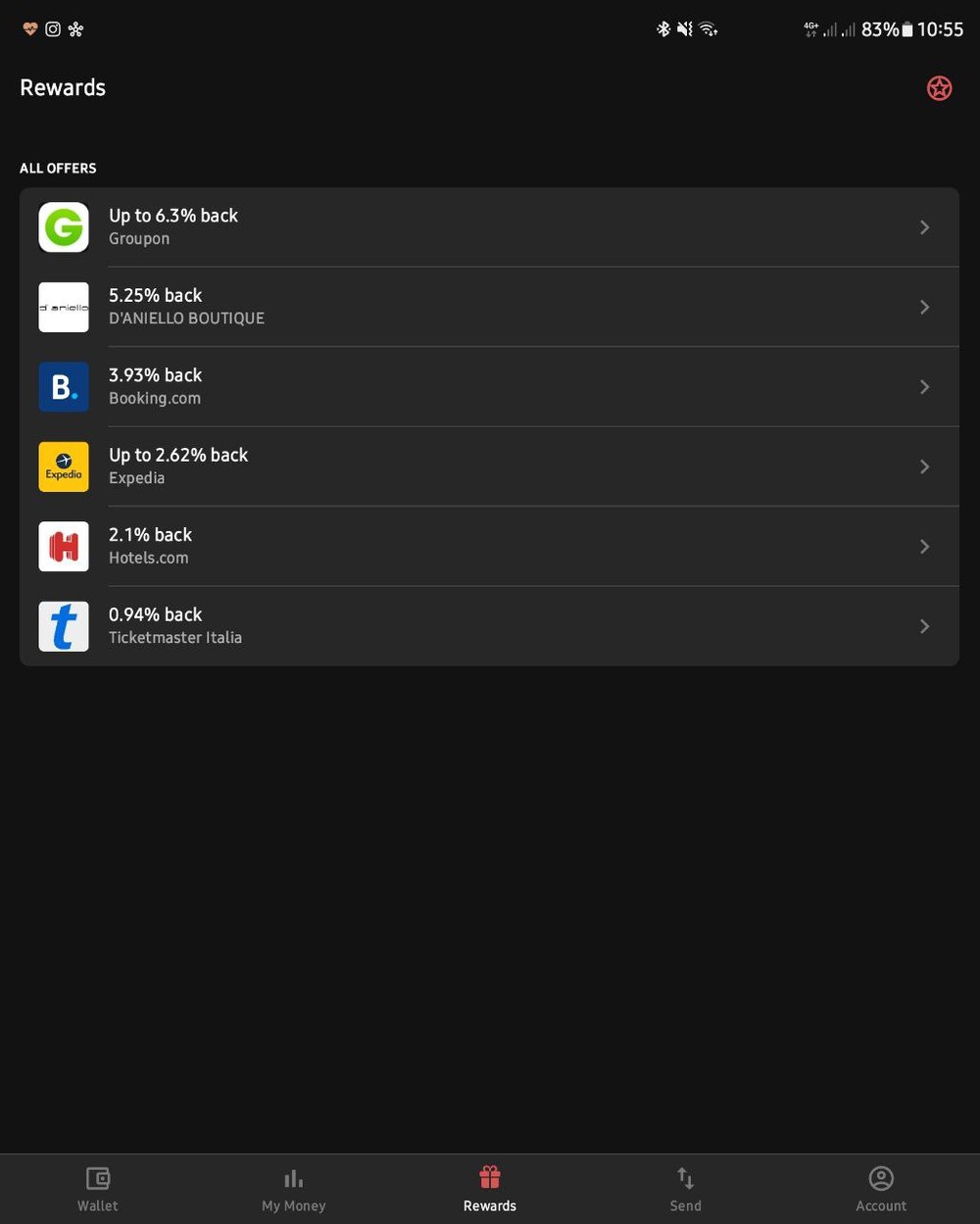980x1224 pixels.
Task: Go to the My Money tab
Action: tap(294, 1189)
